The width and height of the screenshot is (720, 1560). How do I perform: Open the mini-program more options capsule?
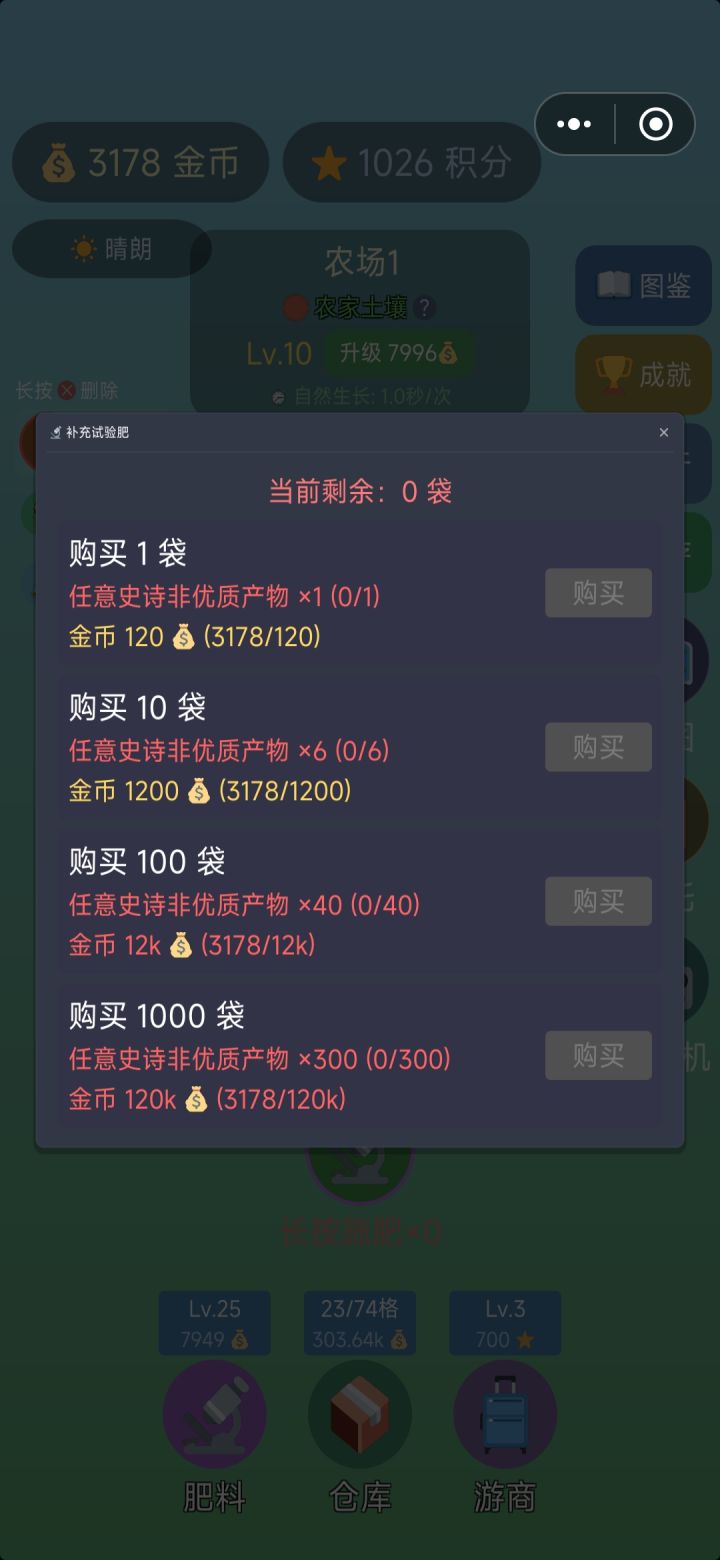pos(573,123)
